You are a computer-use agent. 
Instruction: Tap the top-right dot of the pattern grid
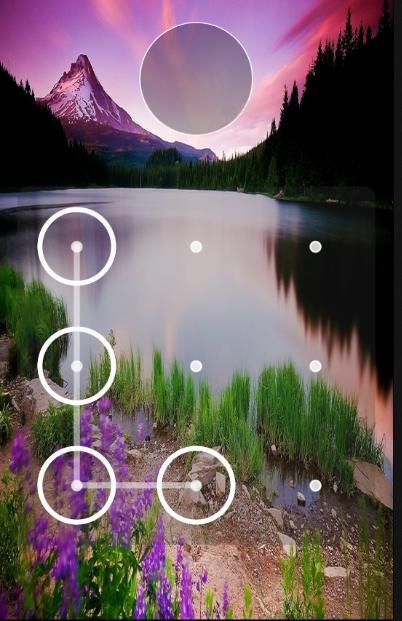pyautogui.click(x=315, y=247)
